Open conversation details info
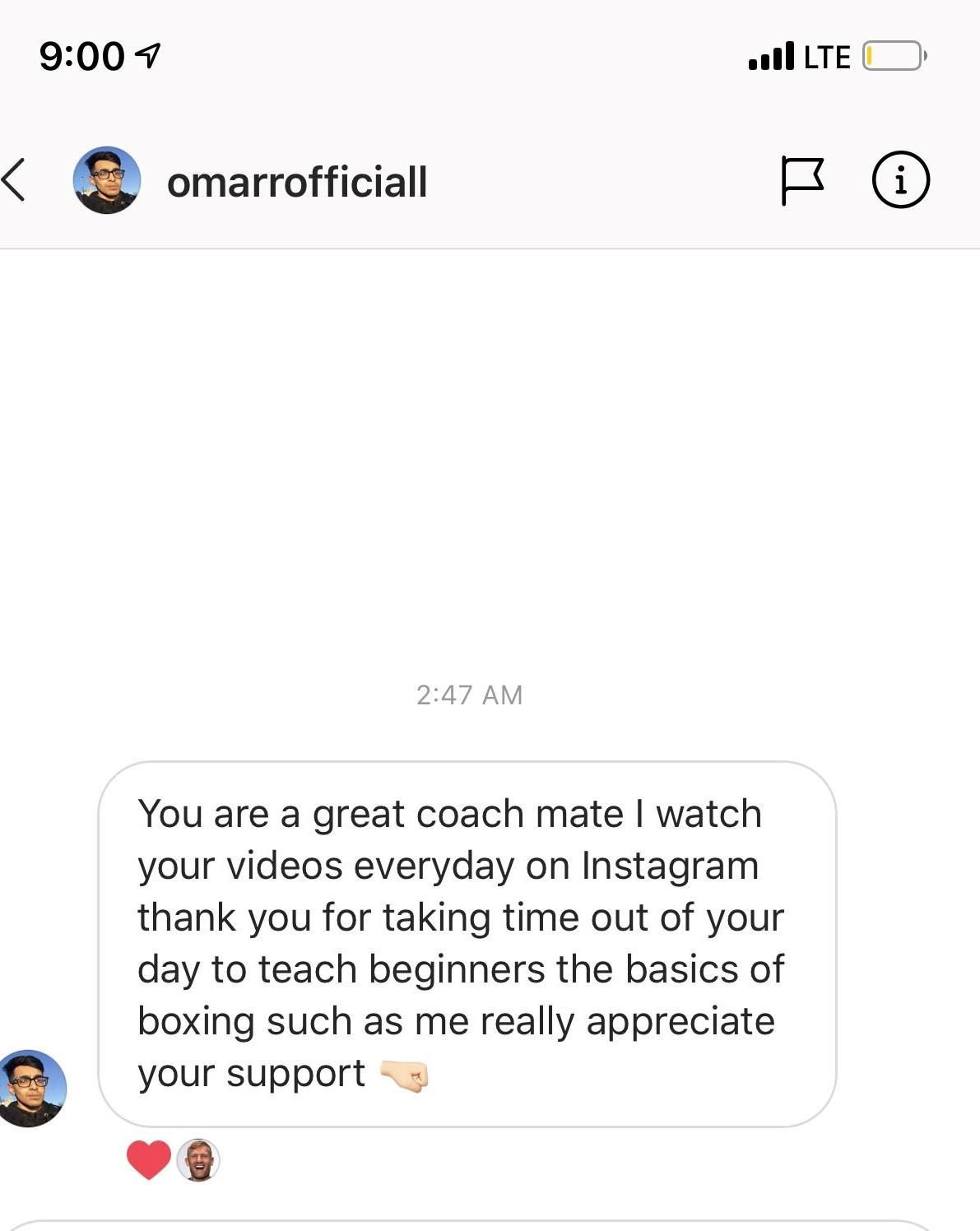Screen dimensions: 980x1231 tap(900, 180)
